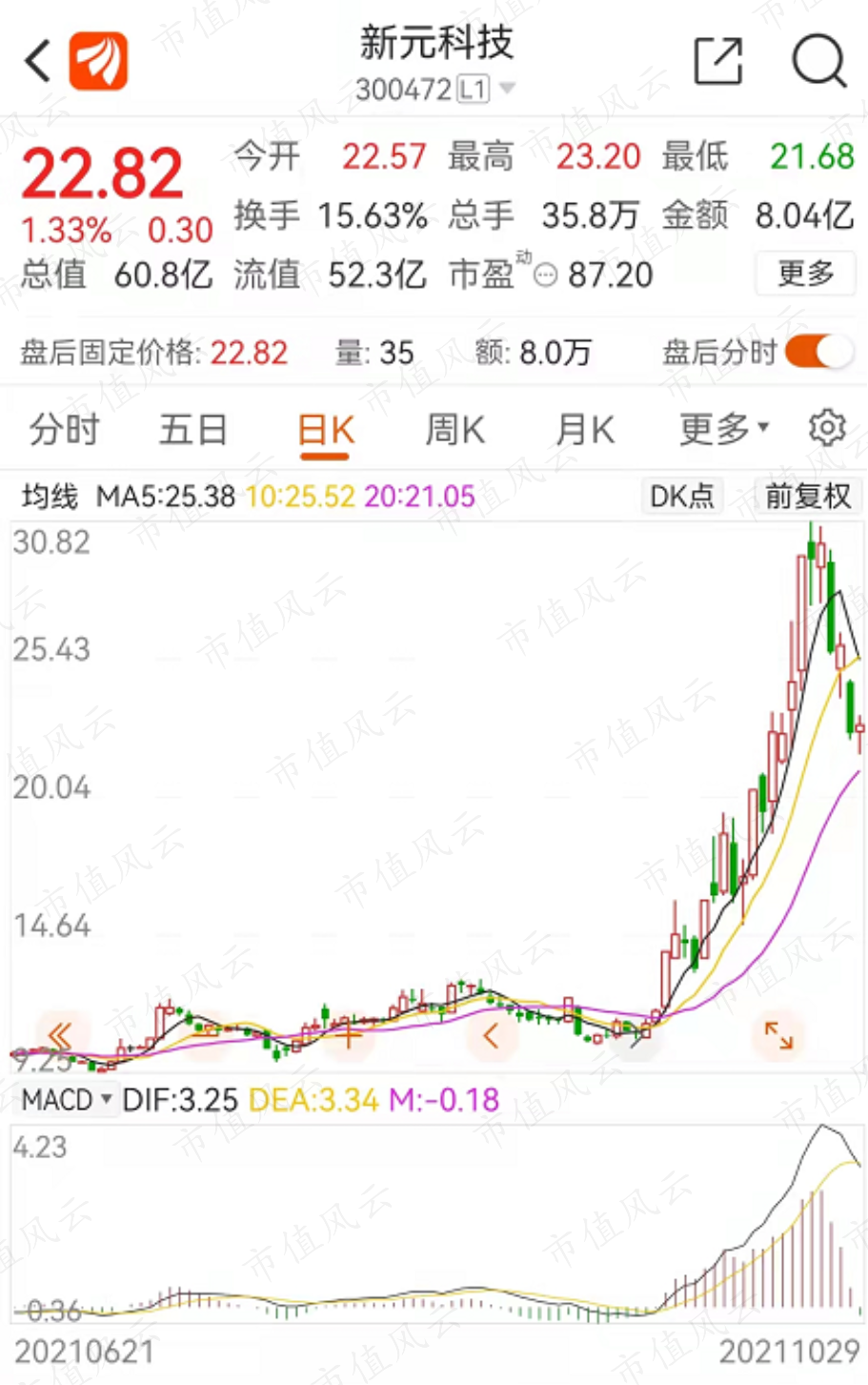Switch to the 月K chart tab
868x1385 pixels.
pos(584,430)
